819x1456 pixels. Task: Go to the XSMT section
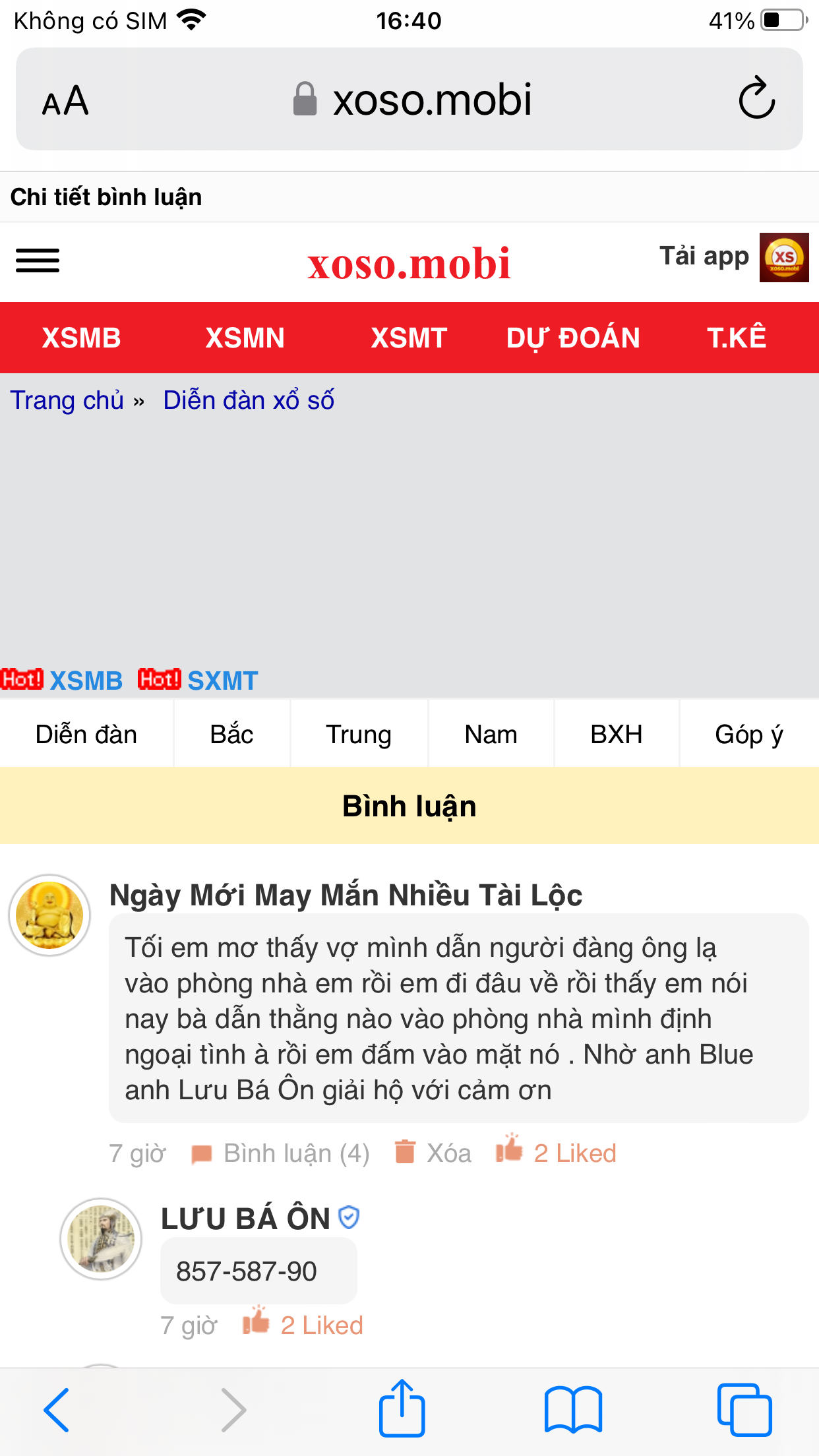pyautogui.click(x=409, y=338)
